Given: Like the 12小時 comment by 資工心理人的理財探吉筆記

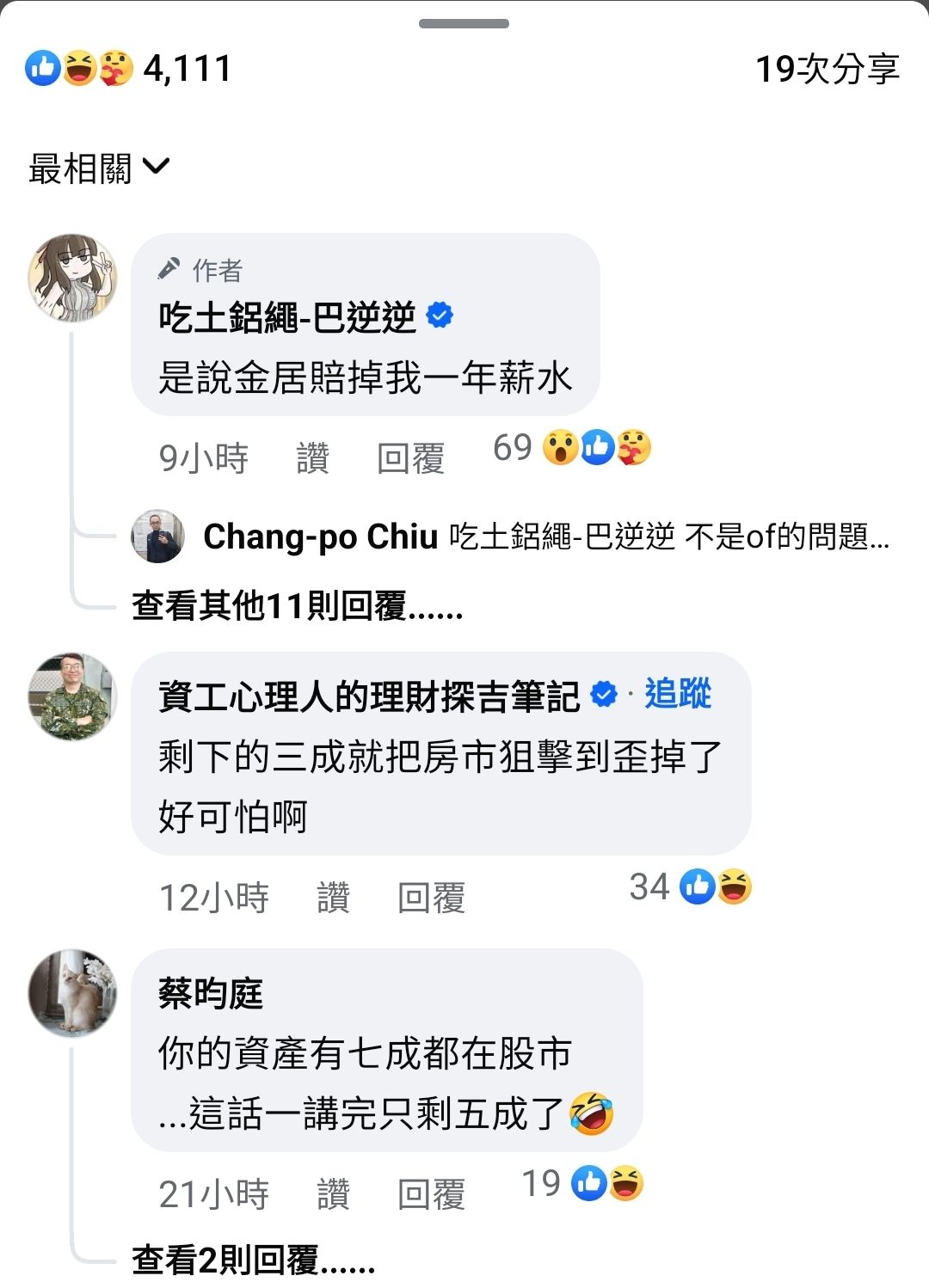Looking at the screenshot, I should (x=333, y=897).
